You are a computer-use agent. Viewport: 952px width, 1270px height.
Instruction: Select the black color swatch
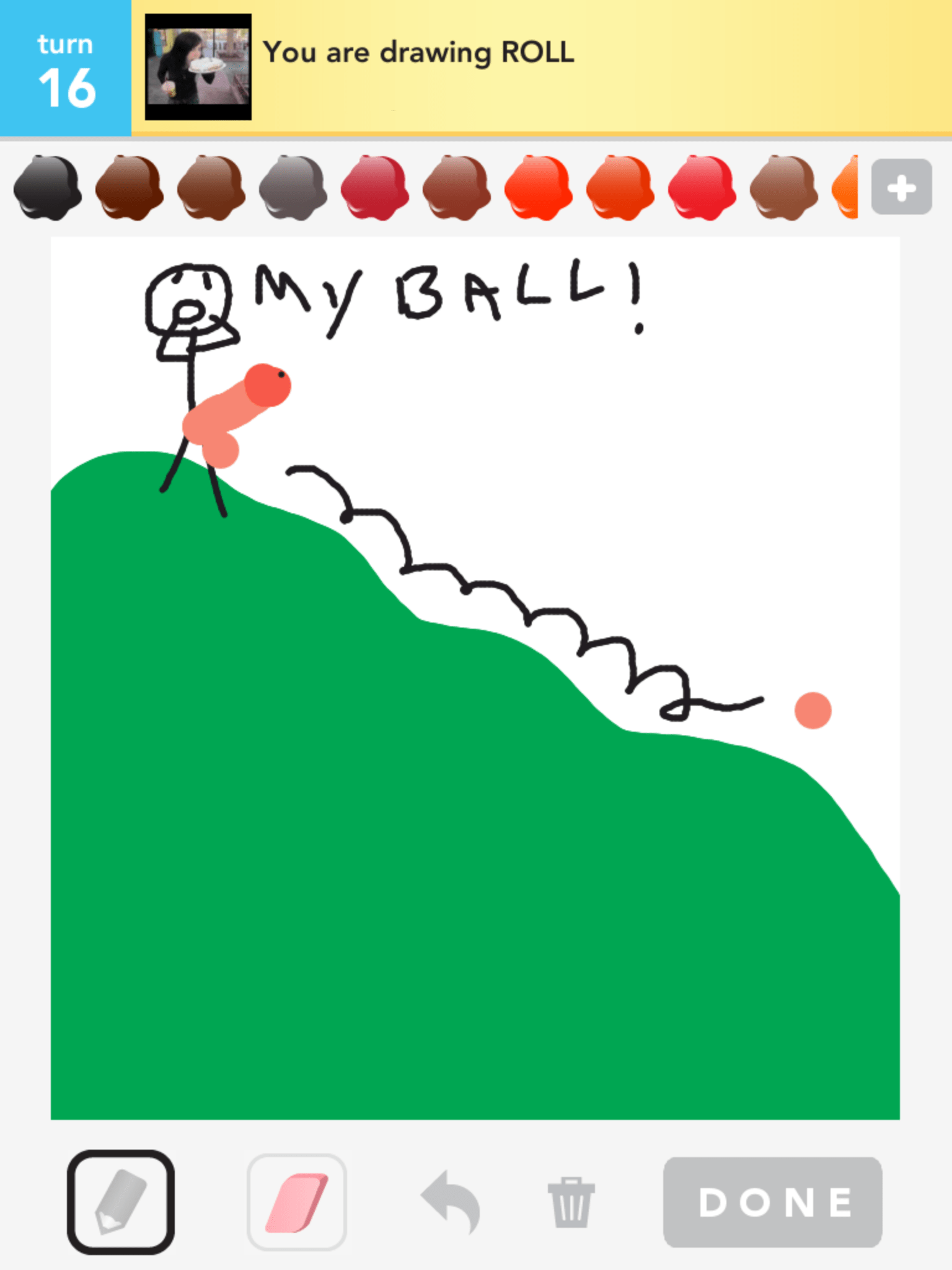tap(47, 188)
